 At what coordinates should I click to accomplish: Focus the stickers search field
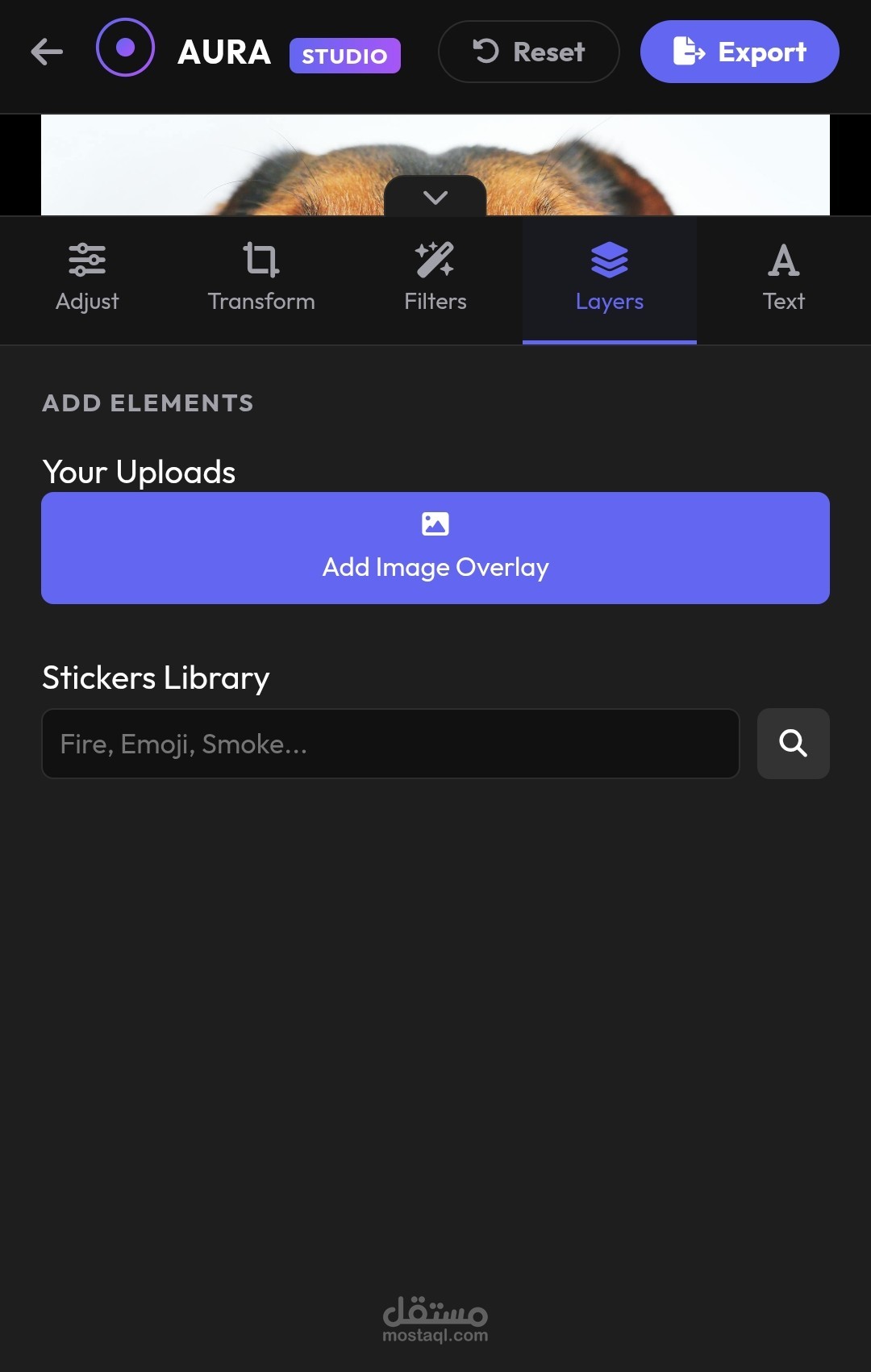(x=390, y=744)
